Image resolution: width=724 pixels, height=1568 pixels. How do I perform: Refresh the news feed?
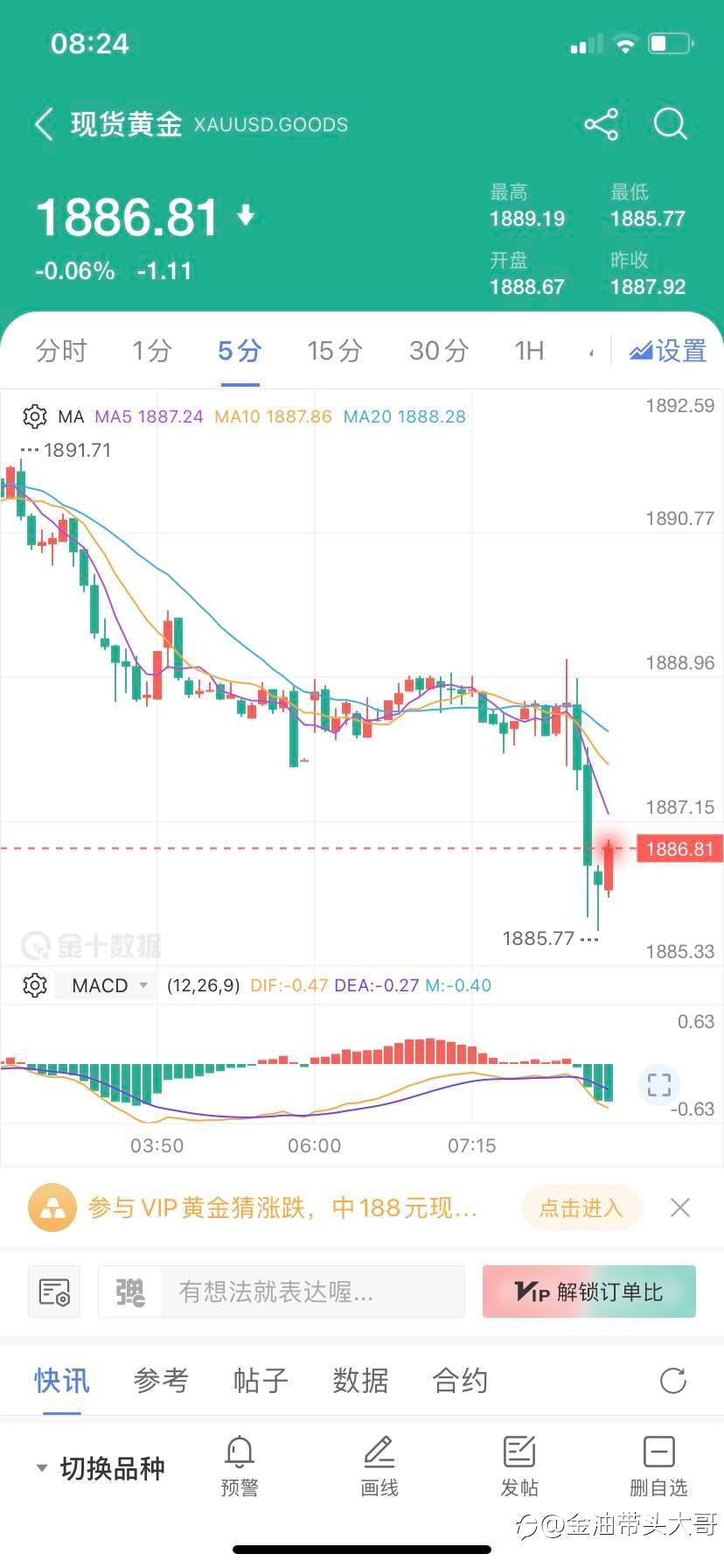pos(673,1382)
